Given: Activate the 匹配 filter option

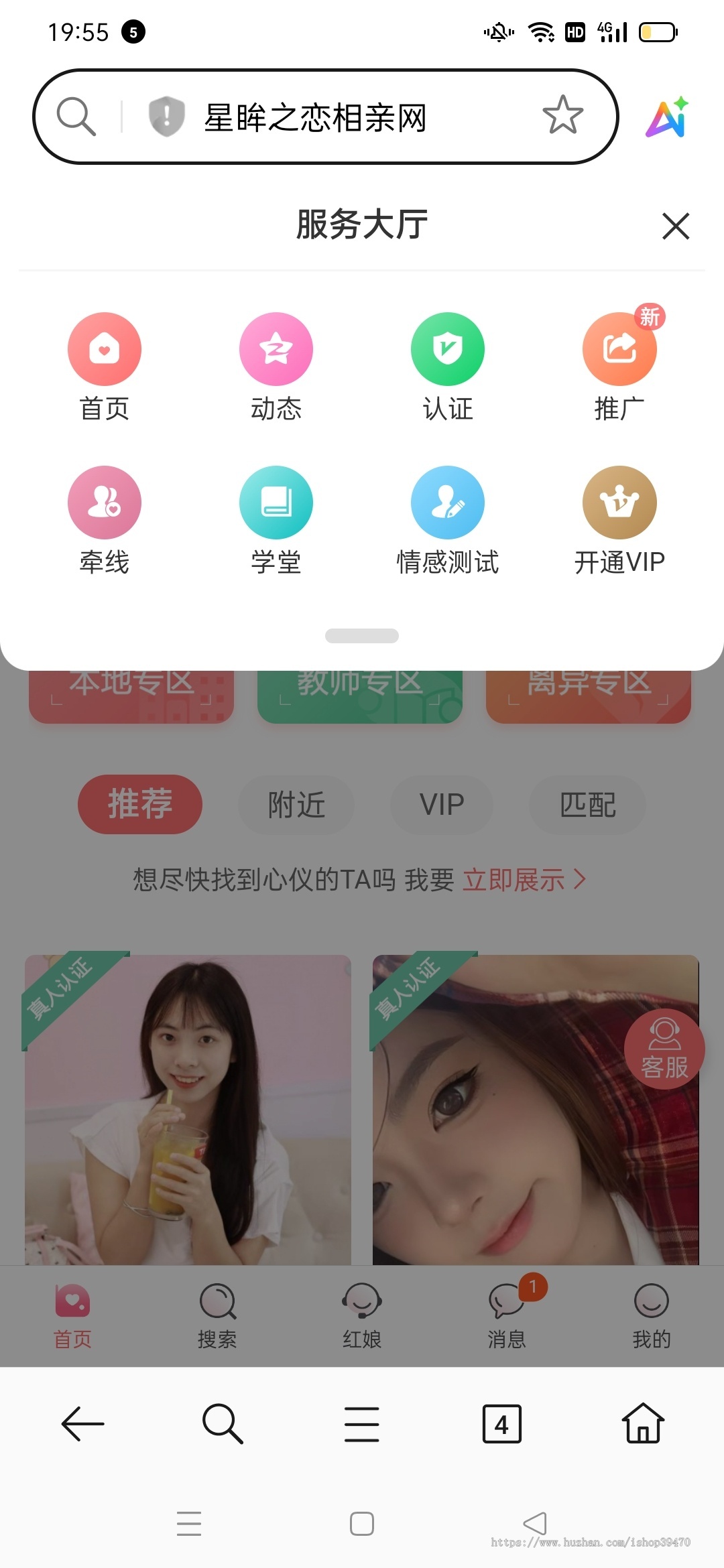Looking at the screenshot, I should [x=587, y=804].
